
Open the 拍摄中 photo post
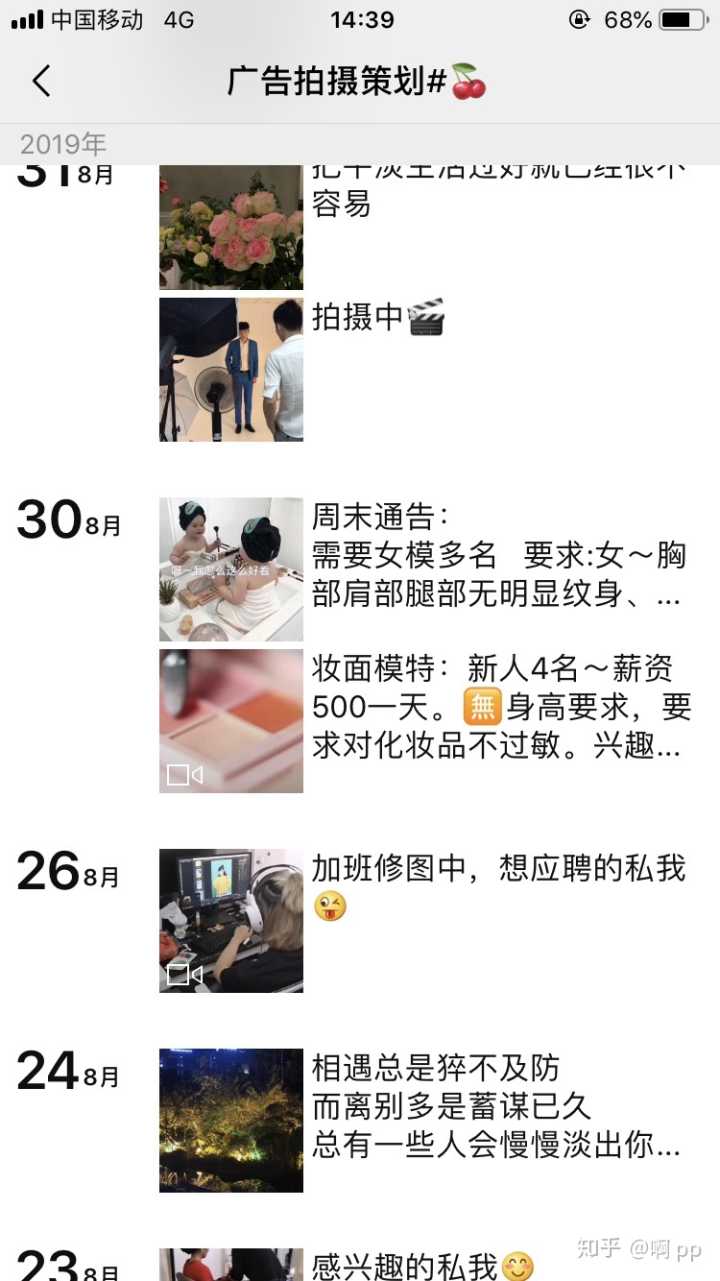[231, 369]
